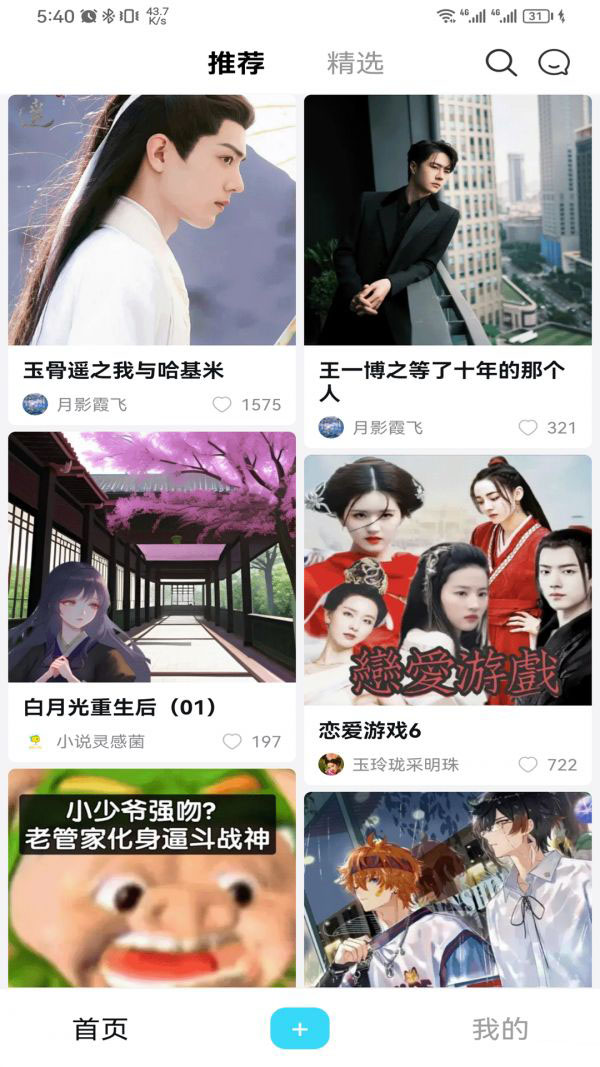The width and height of the screenshot is (600, 1067).
Task: Like the 恋爱游戏6 post
Action: pos(528,764)
